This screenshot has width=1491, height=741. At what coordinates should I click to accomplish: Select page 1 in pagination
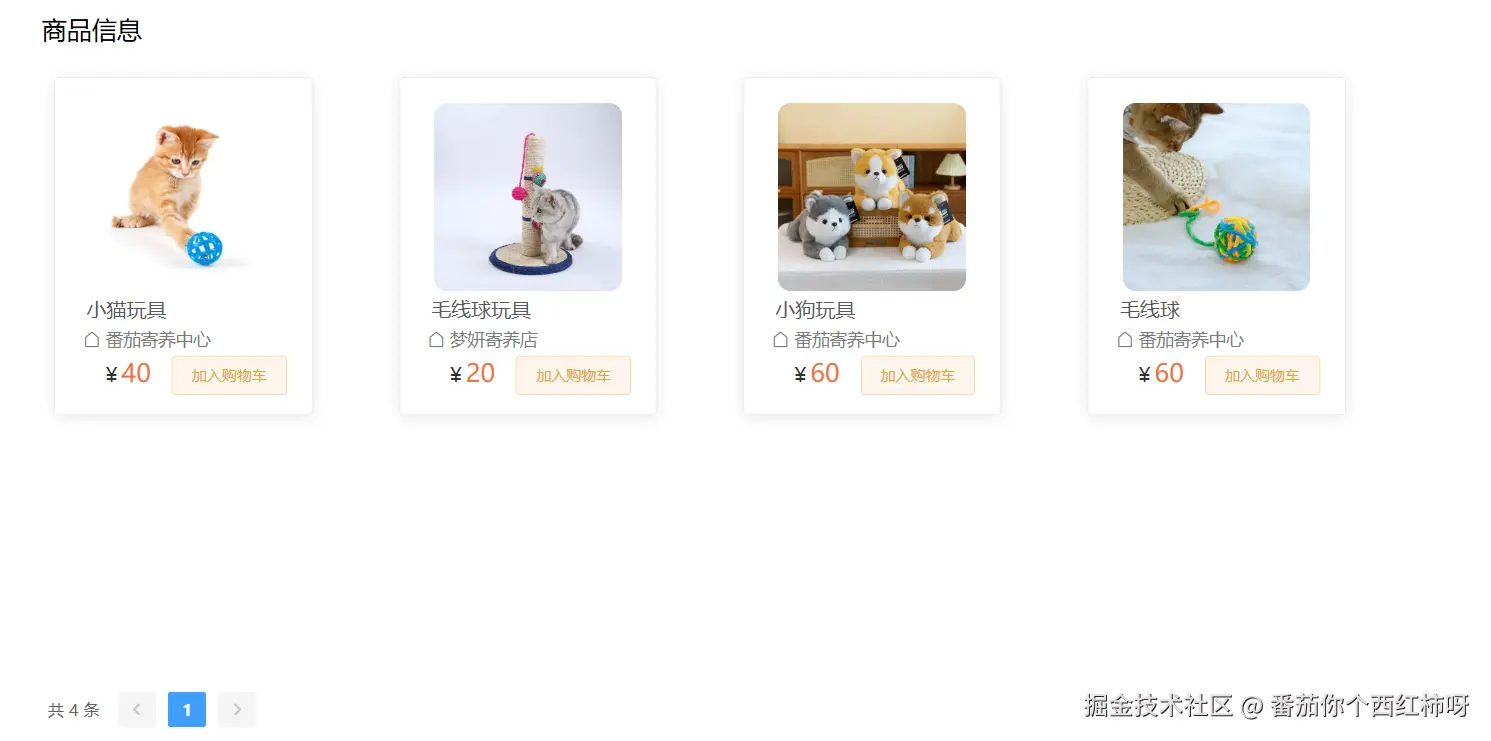pos(187,710)
